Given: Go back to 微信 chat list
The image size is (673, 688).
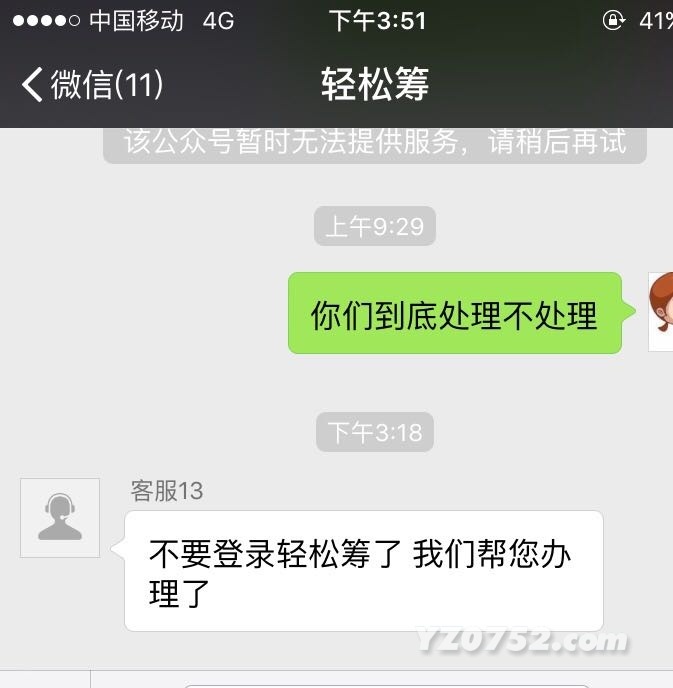Looking at the screenshot, I should tap(90, 85).
